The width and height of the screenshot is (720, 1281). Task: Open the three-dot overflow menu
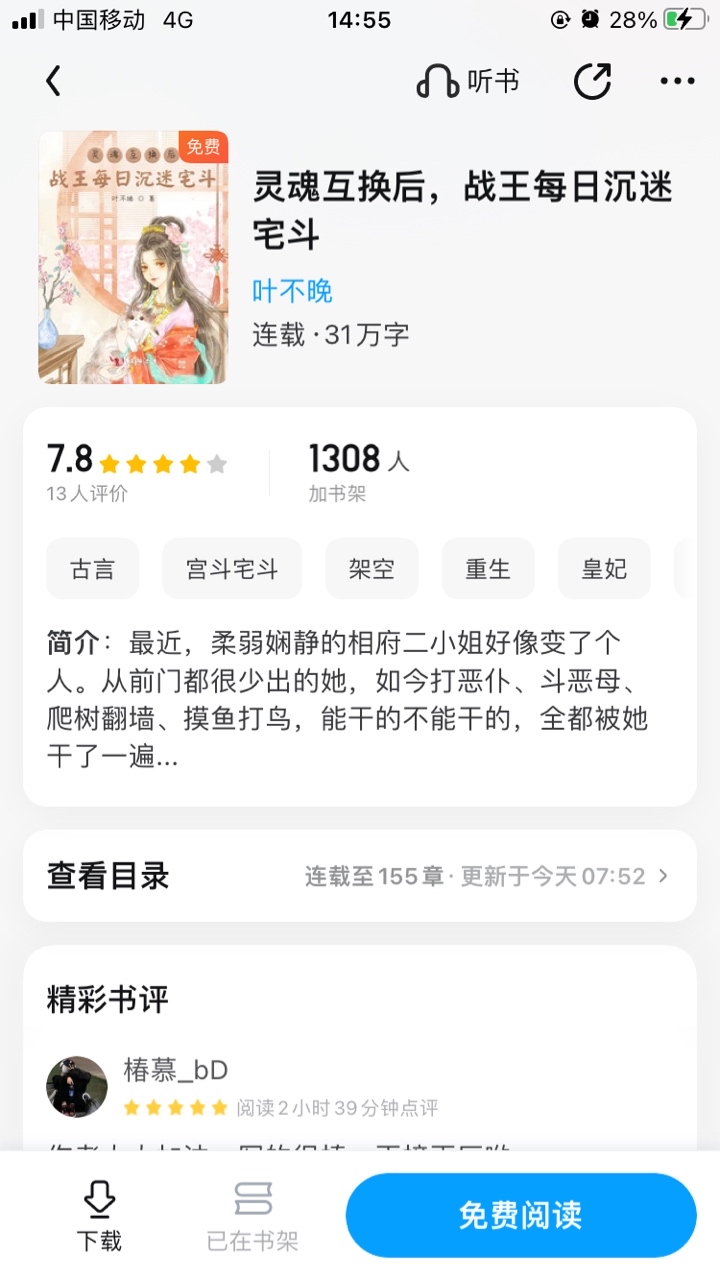[677, 81]
